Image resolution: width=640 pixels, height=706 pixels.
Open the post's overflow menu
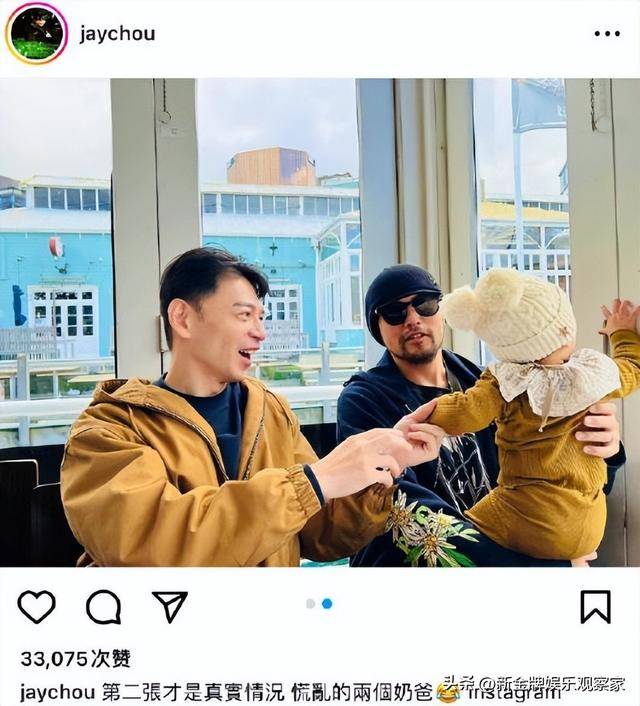(606, 34)
